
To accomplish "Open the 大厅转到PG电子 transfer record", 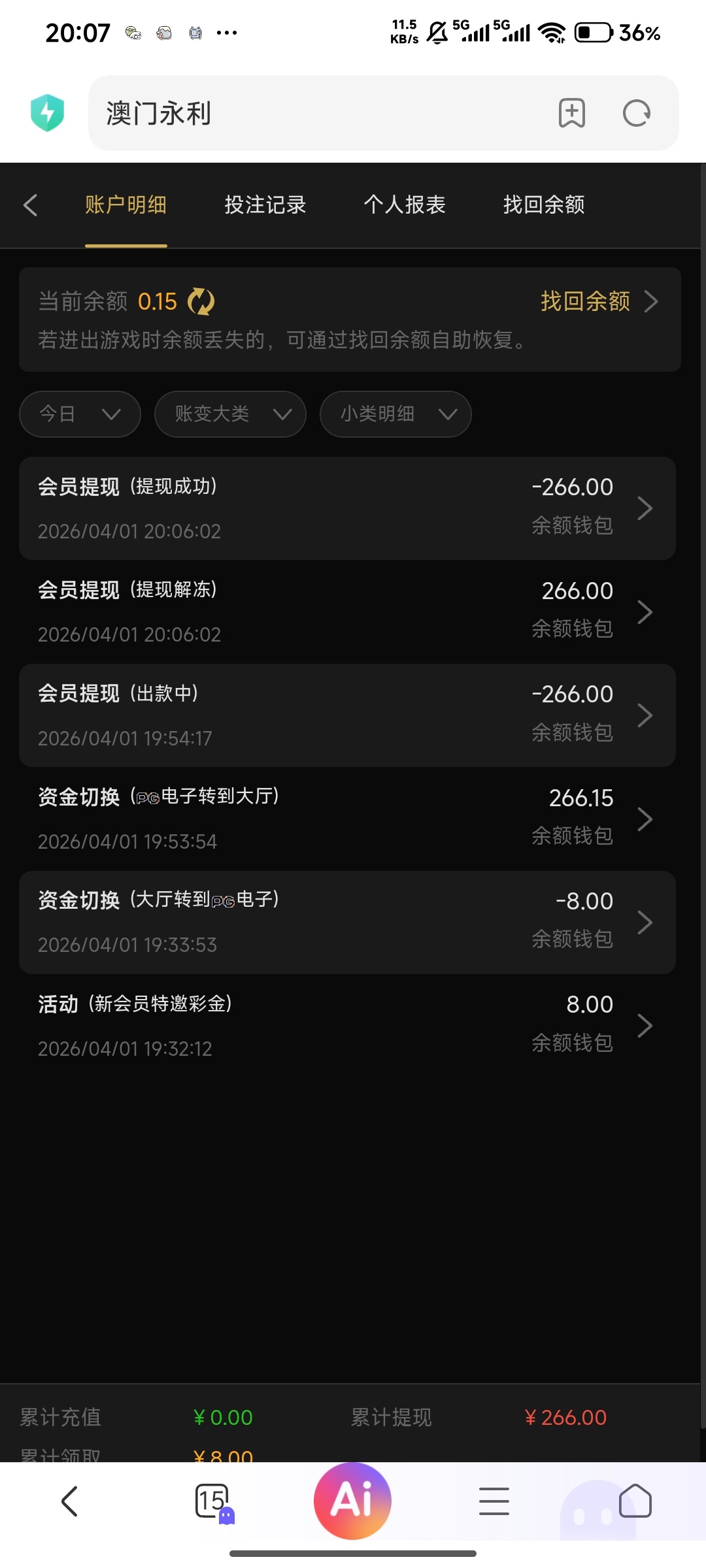I will click(x=347, y=923).
